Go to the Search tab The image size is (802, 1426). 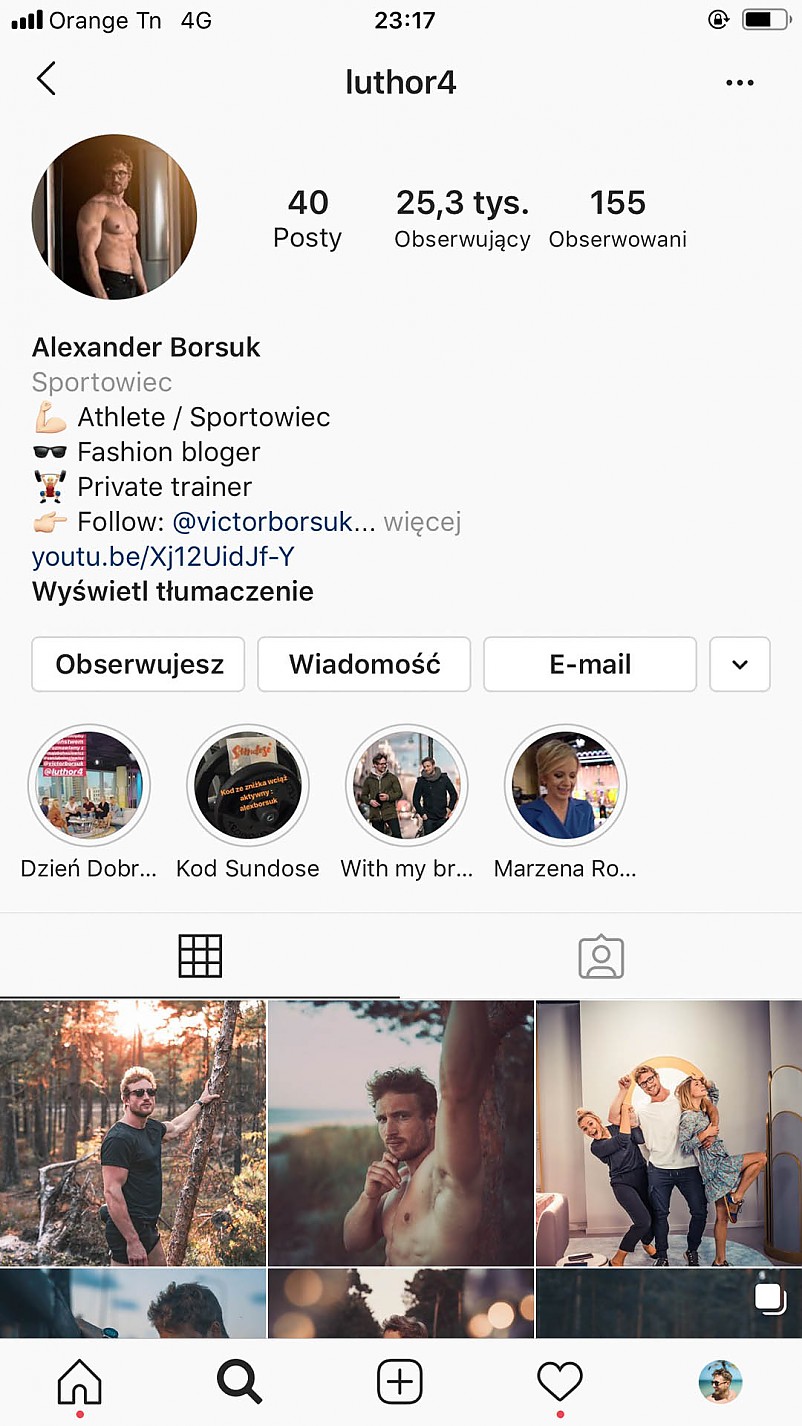pyautogui.click(x=239, y=1383)
